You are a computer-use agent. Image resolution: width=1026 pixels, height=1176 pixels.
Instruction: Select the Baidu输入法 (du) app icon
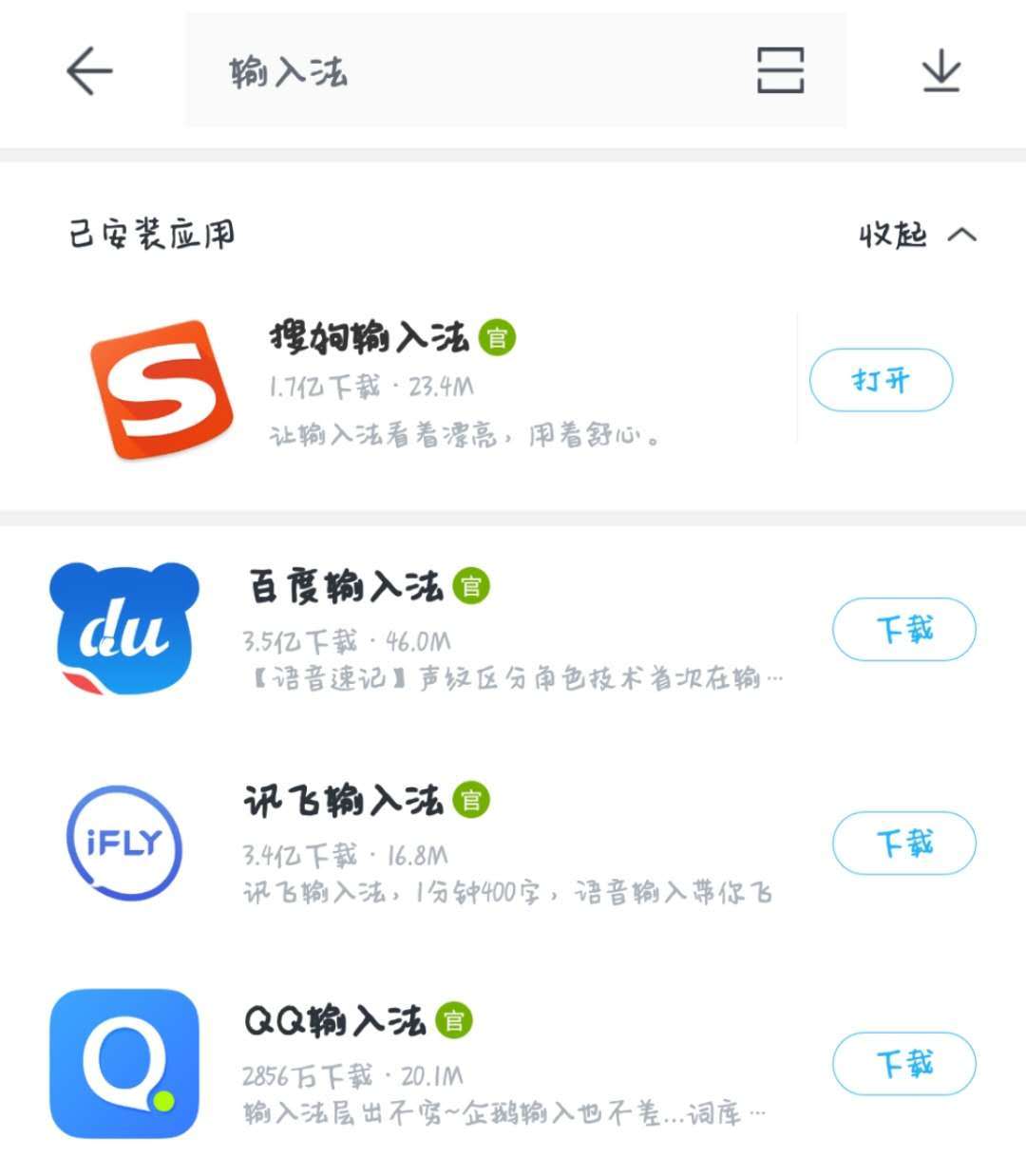(123, 629)
